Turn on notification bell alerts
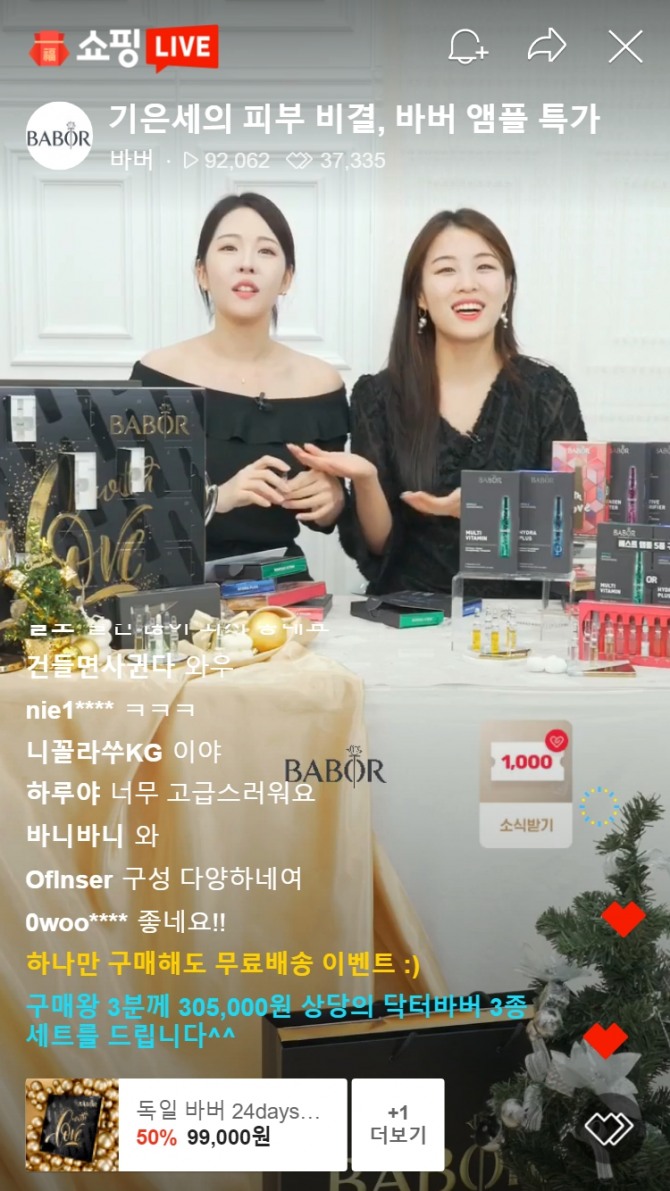This screenshot has width=670, height=1191. 467,46
